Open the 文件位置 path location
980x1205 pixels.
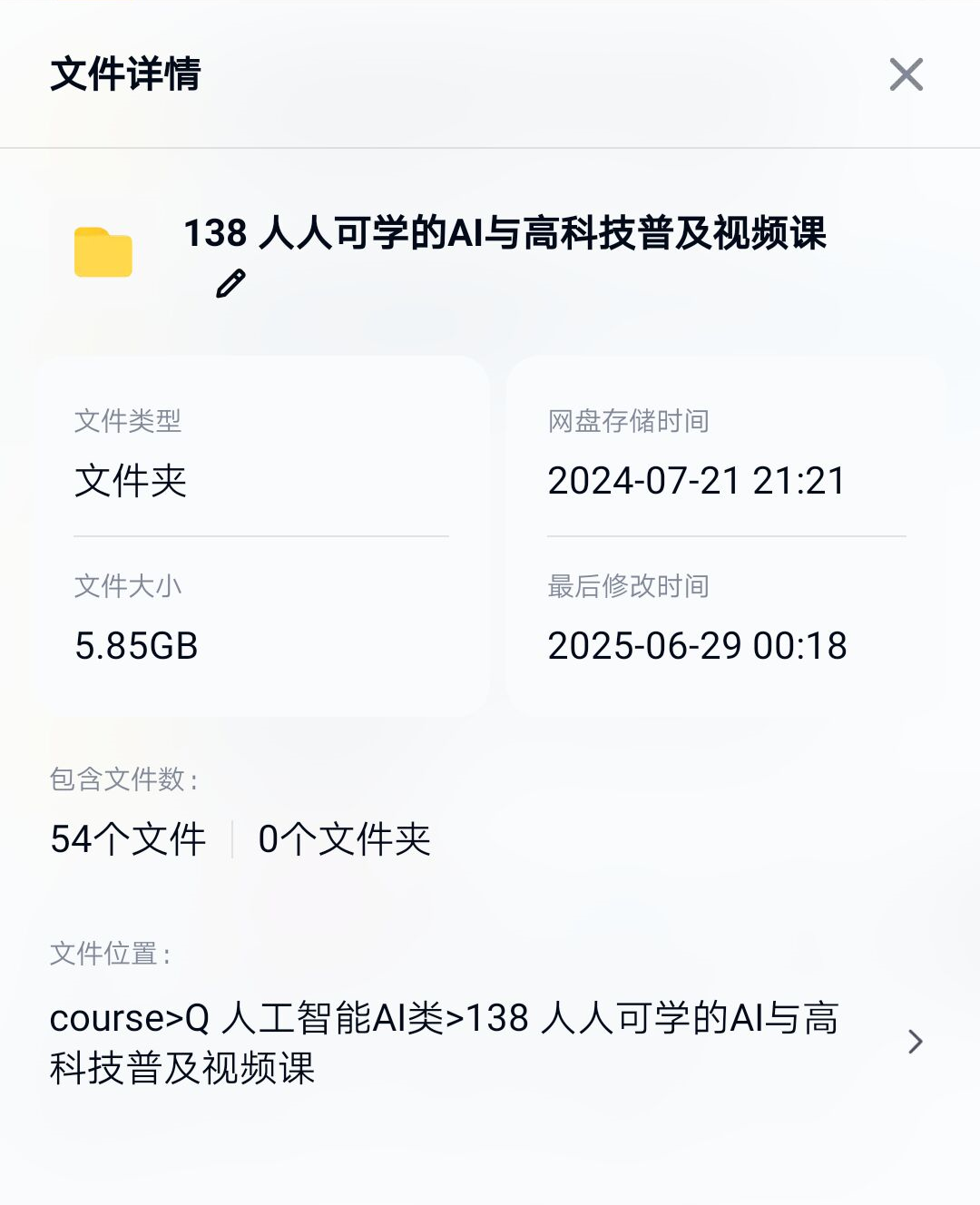click(915, 1042)
